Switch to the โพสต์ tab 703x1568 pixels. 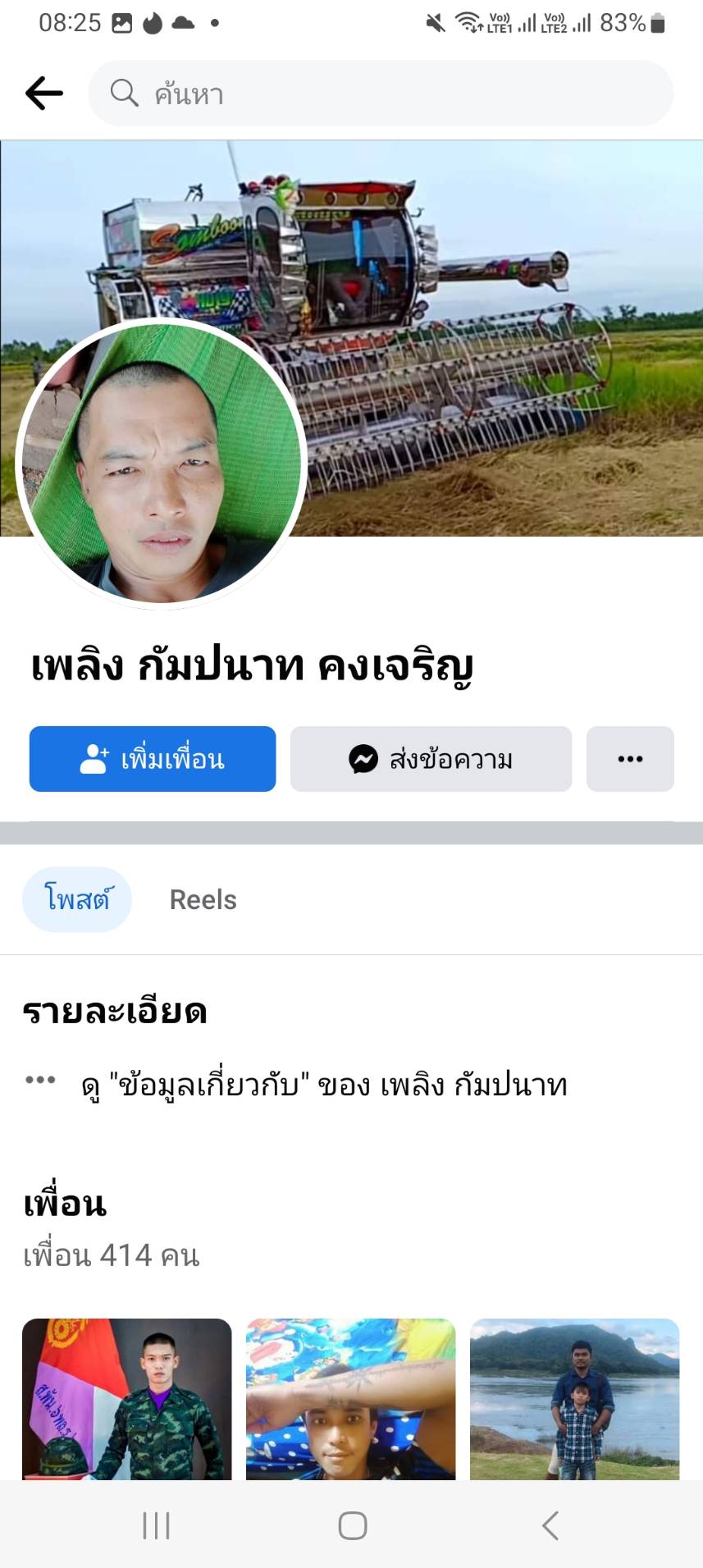tap(77, 899)
